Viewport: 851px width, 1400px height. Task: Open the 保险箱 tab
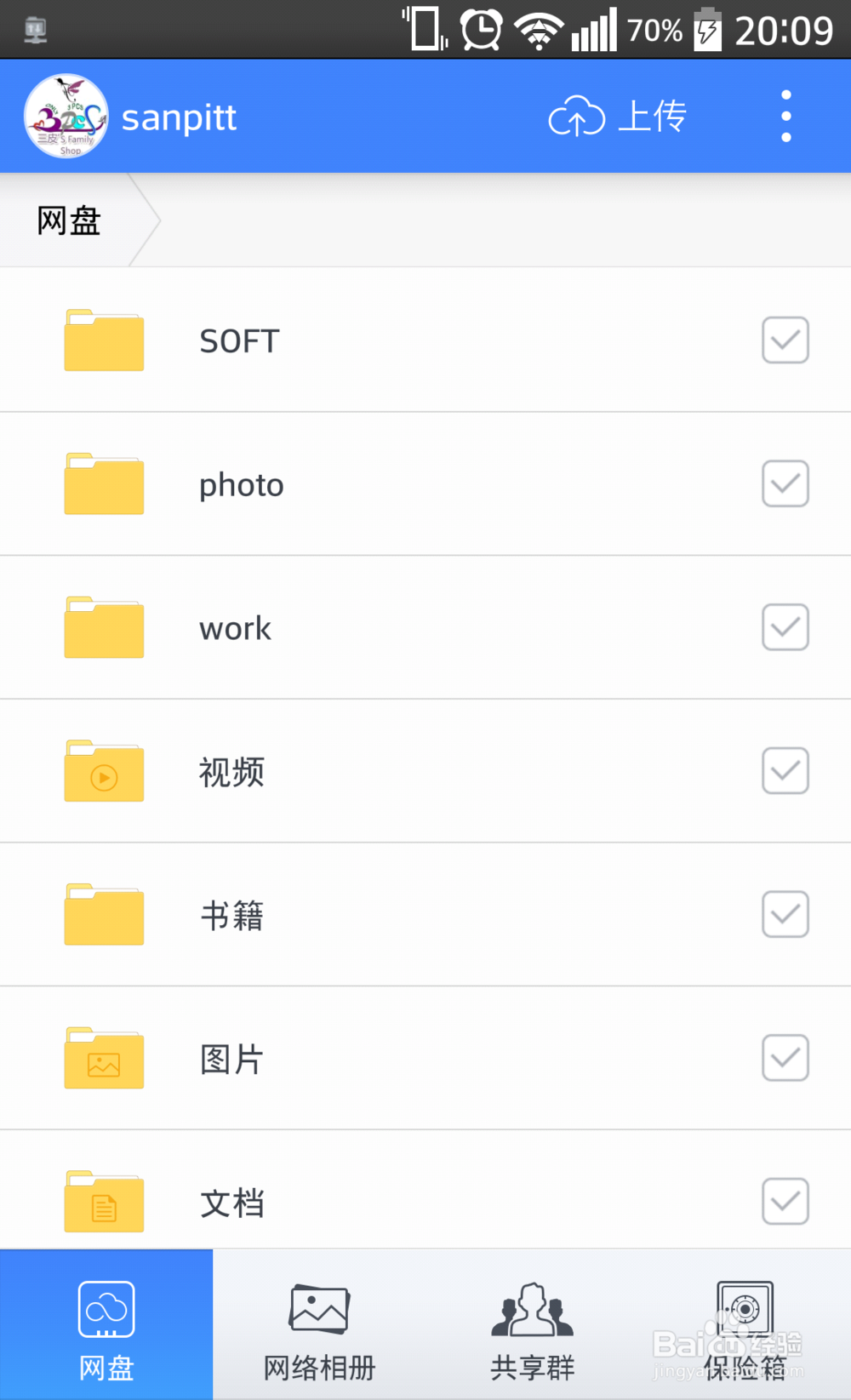click(x=745, y=1325)
